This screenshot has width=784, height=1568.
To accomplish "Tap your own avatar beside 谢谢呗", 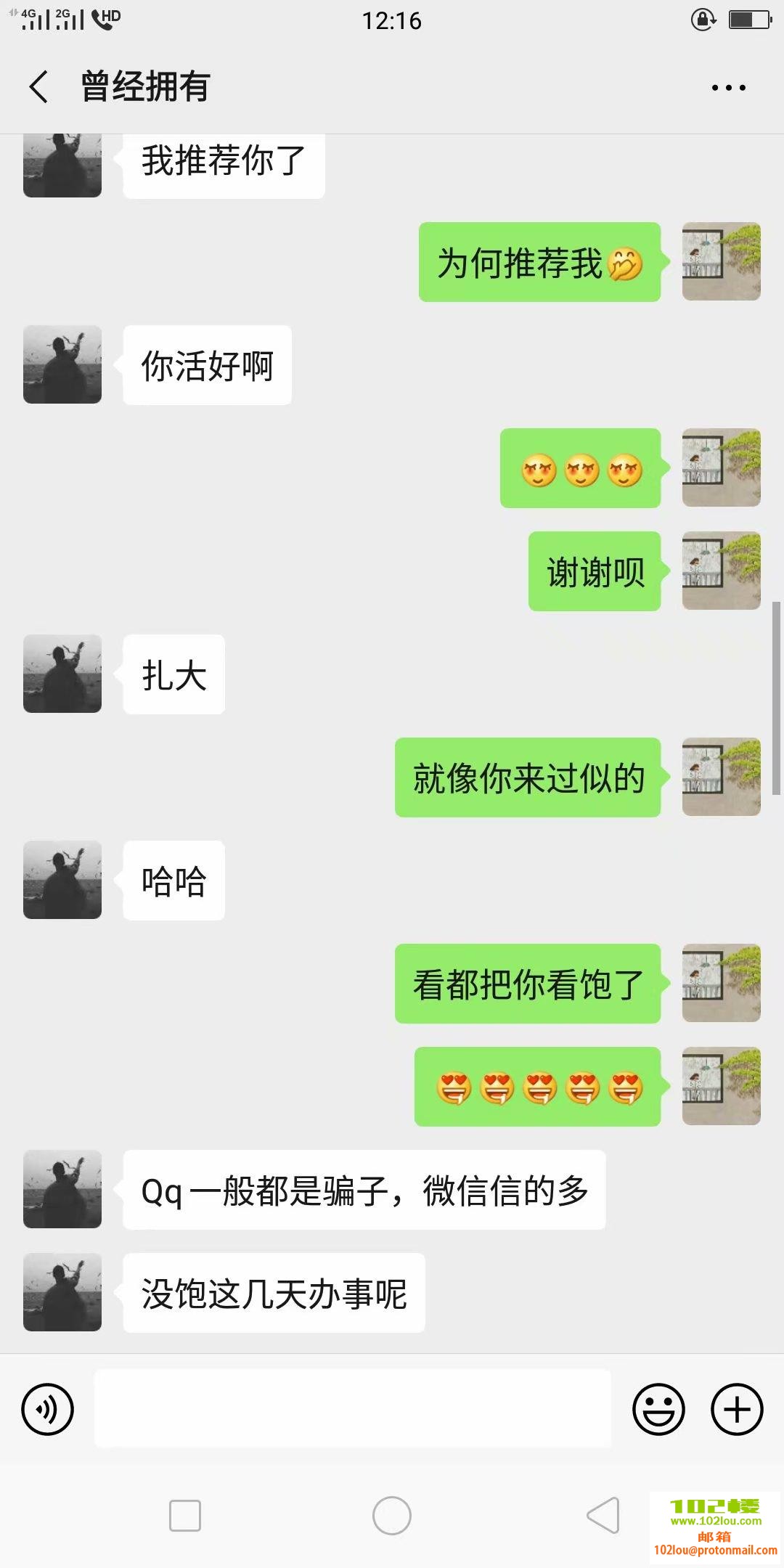I will click(721, 571).
